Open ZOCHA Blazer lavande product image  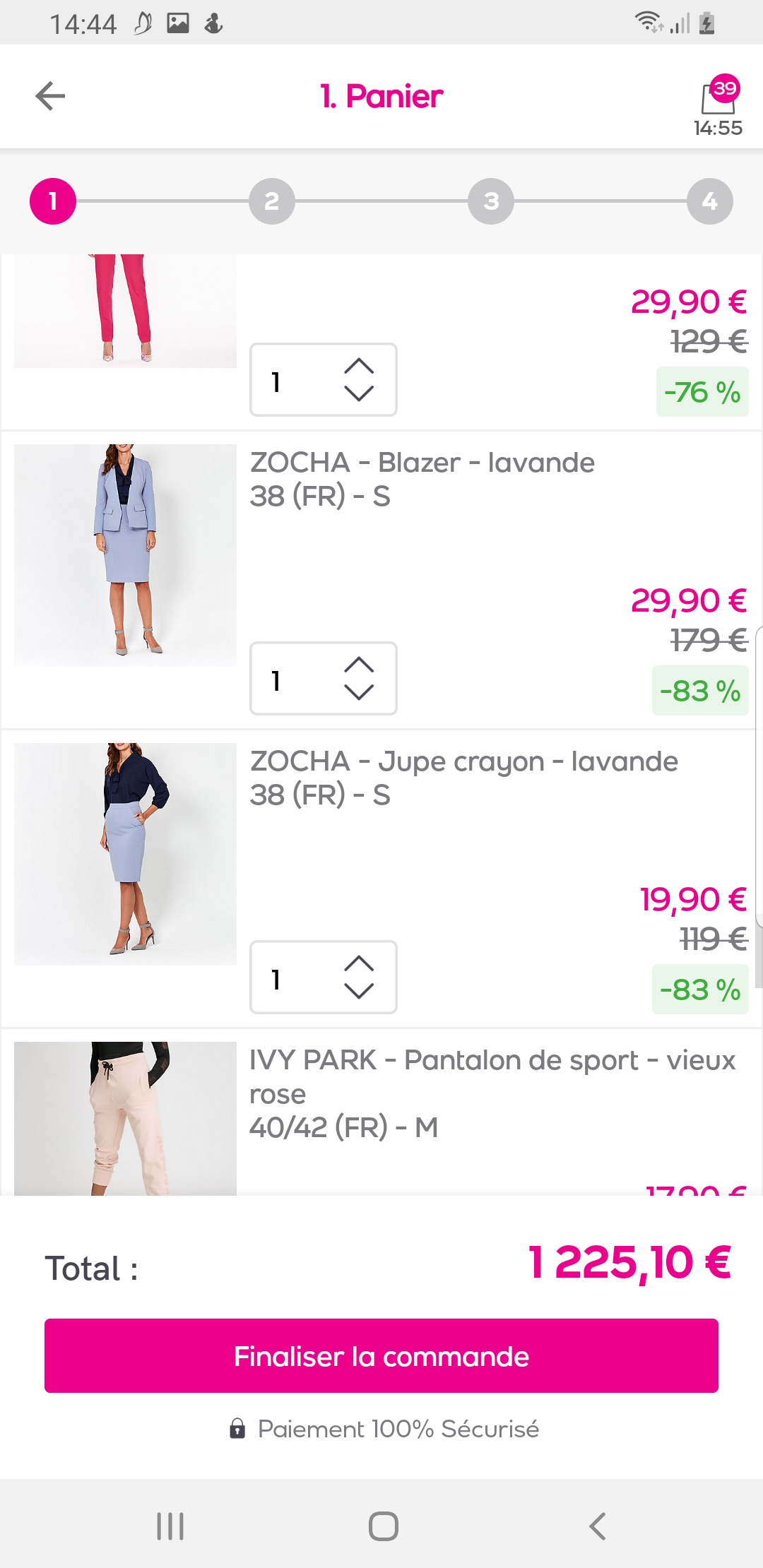(125, 555)
